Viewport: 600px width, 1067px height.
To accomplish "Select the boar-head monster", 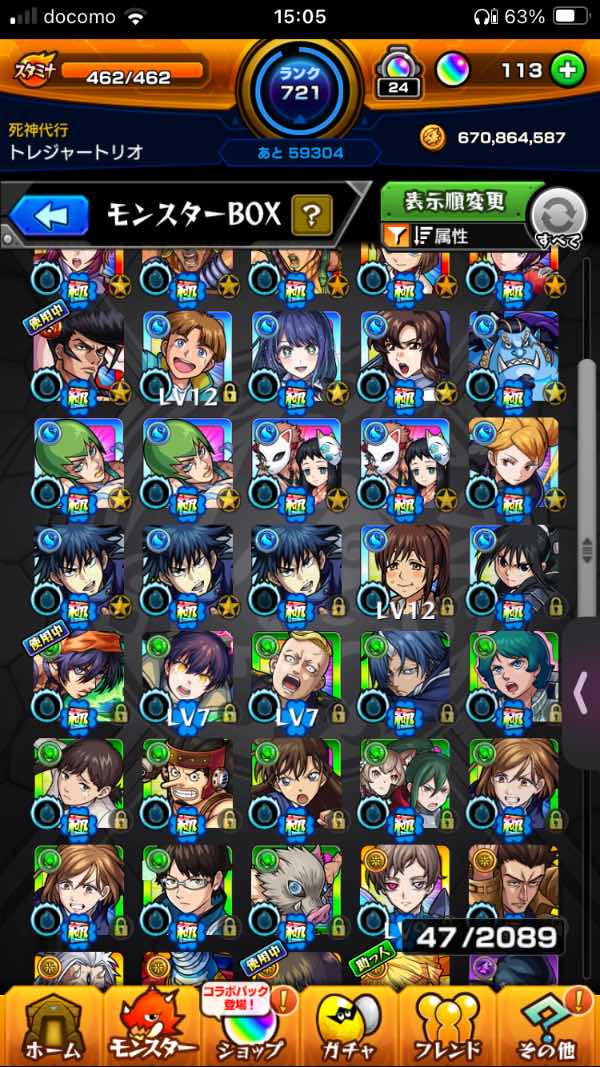I will point(296,890).
